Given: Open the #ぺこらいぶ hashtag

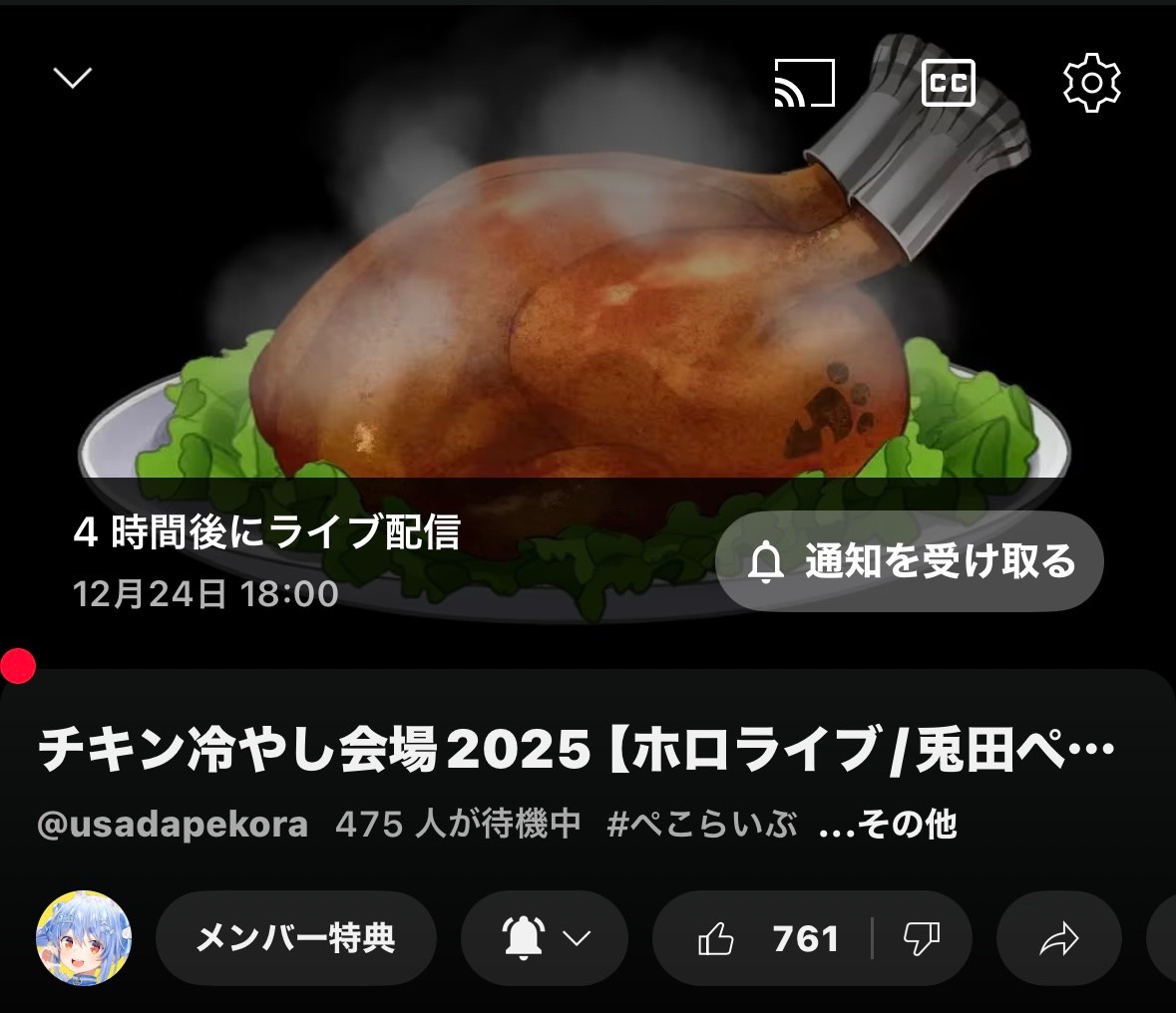Looking at the screenshot, I should point(702,825).
